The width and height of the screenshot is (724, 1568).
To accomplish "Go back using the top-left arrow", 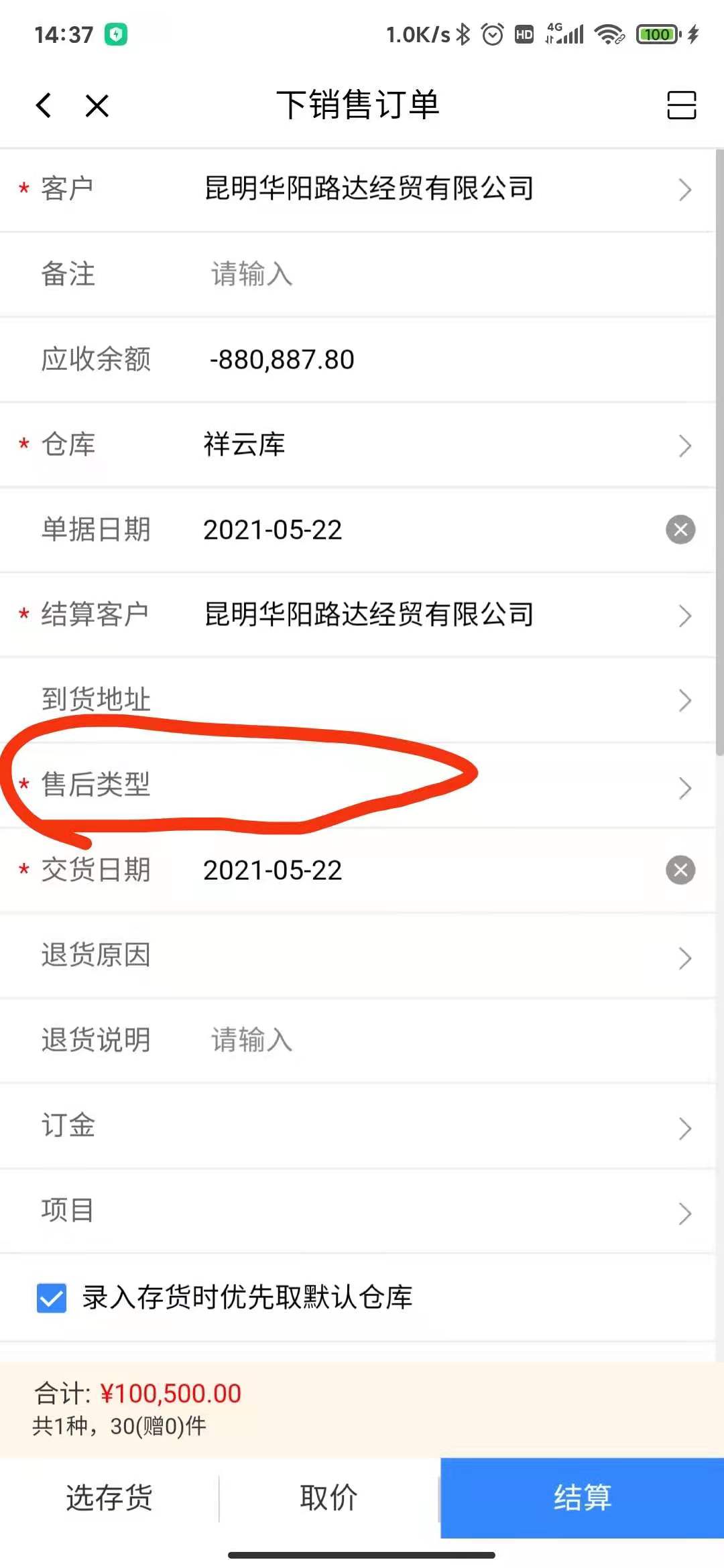I will [44, 105].
